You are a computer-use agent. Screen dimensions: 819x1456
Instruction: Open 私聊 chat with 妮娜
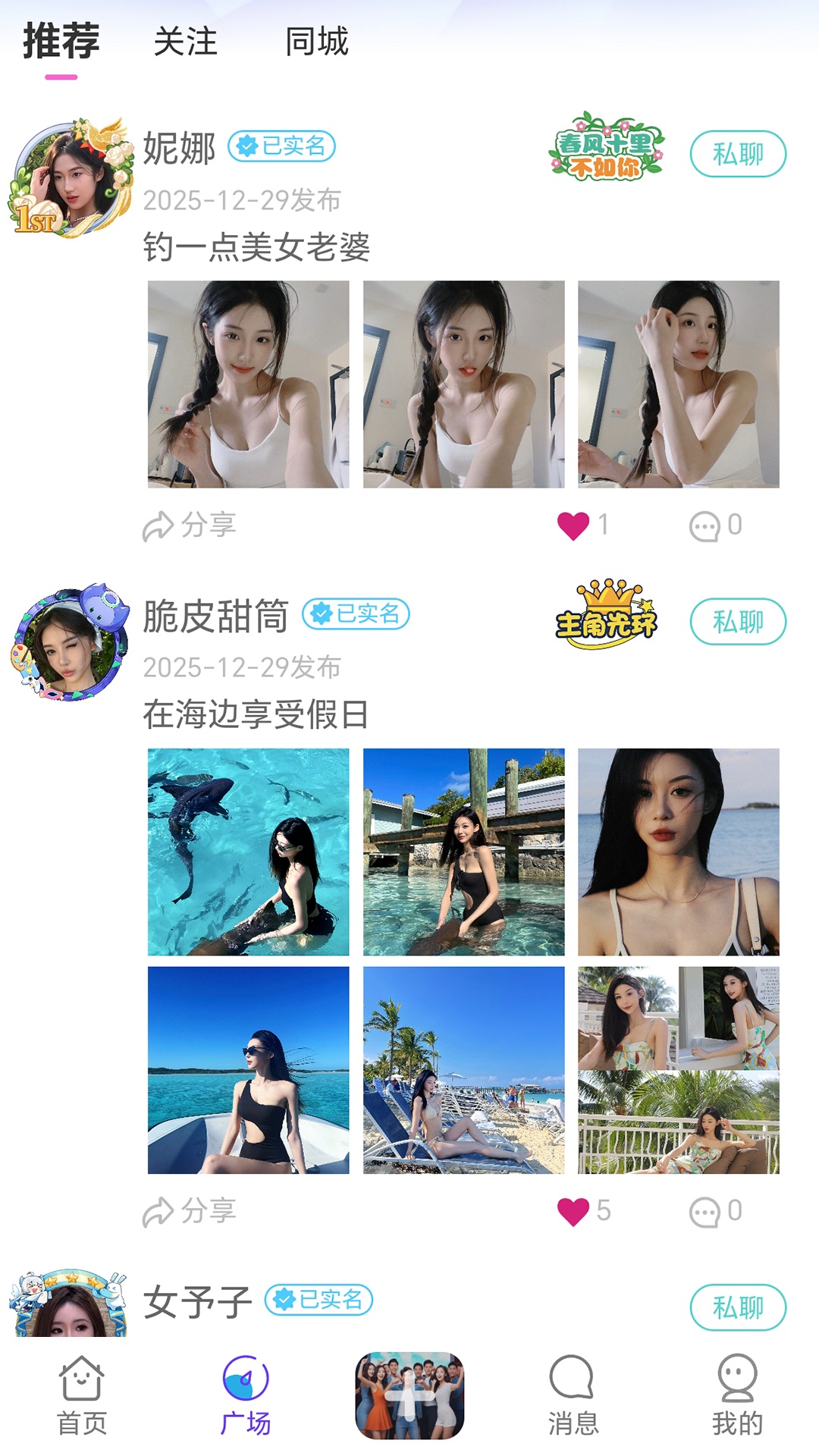click(x=736, y=152)
